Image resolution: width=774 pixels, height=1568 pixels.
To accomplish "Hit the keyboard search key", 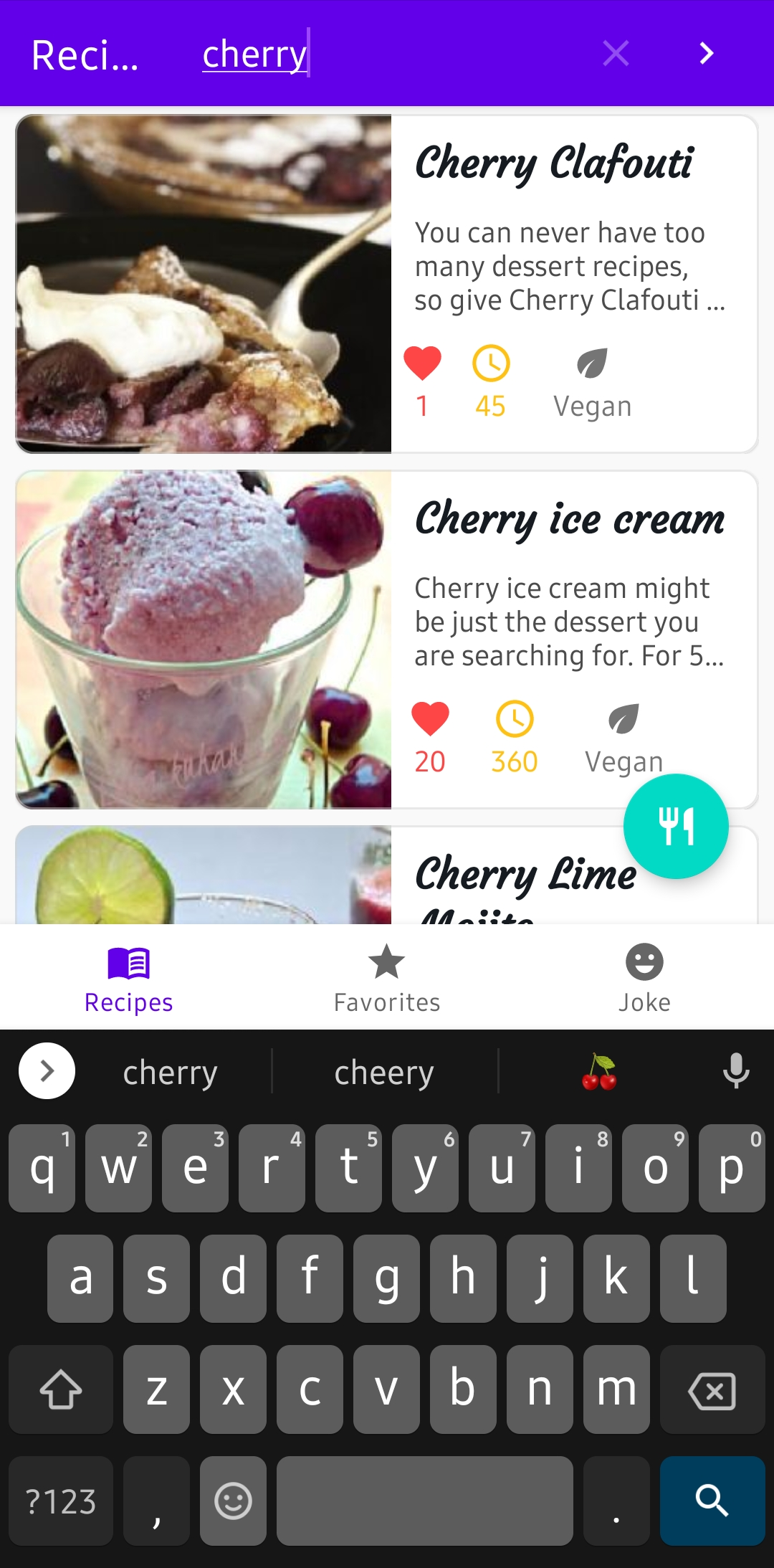I will pos(712,1501).
